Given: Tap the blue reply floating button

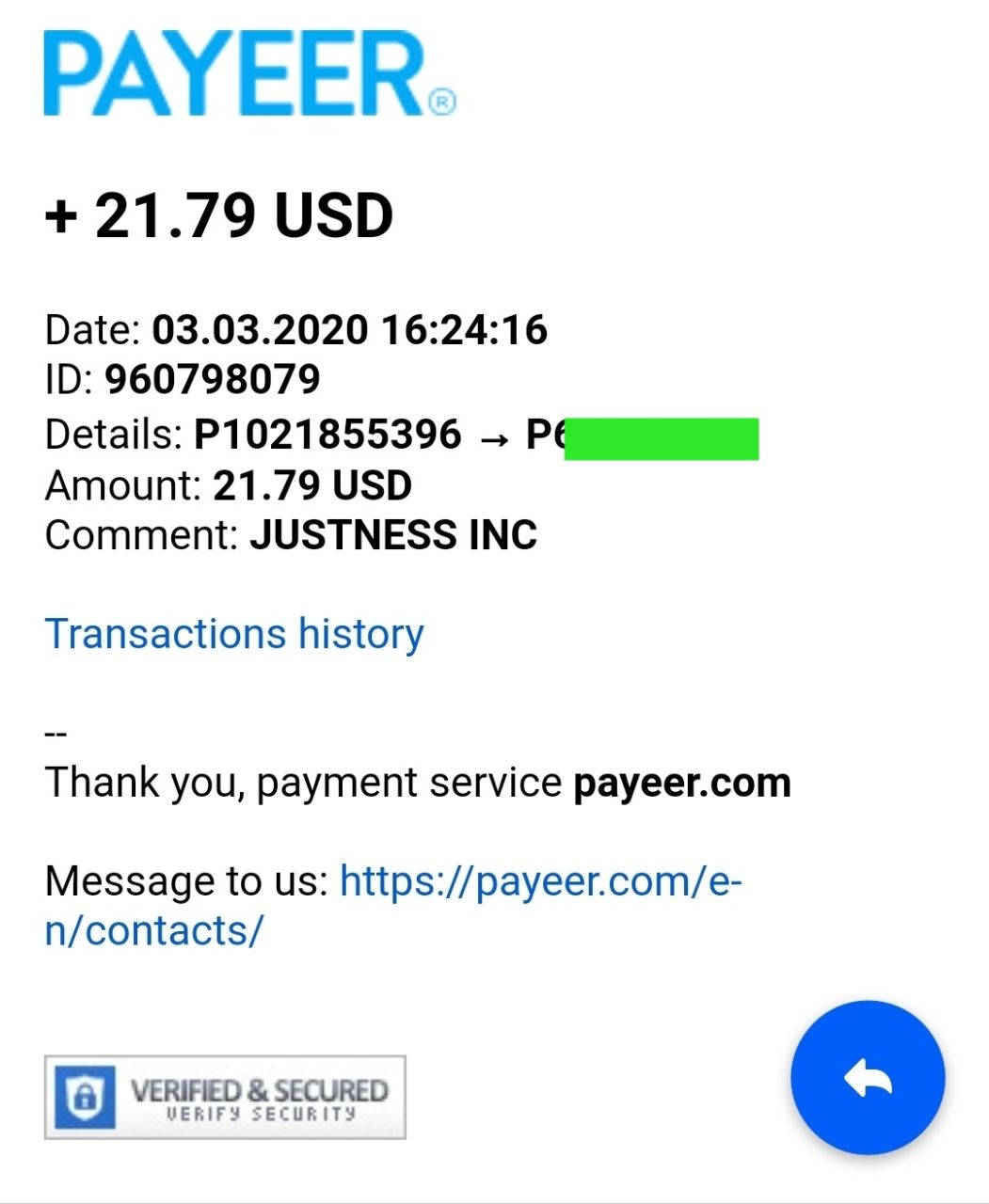Looking at the screenshot, I should coord(867,1077).
